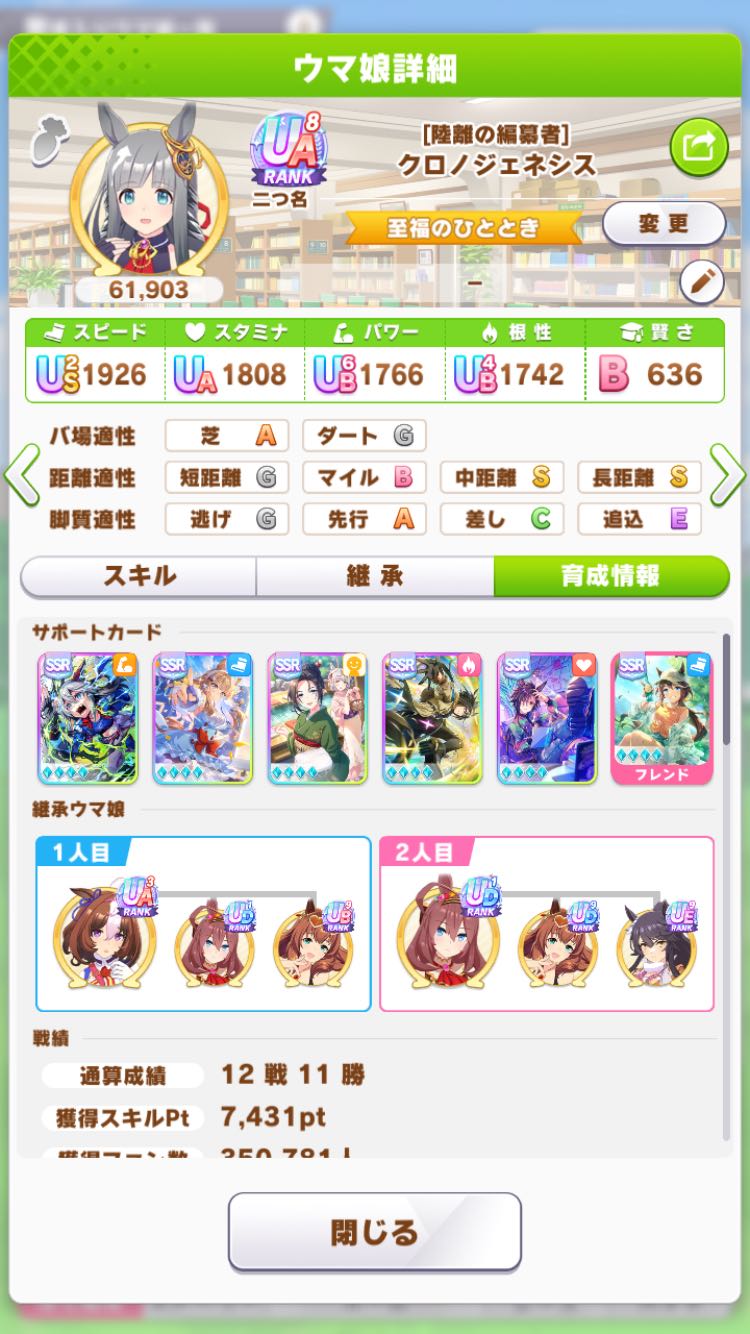Image resolution: width=750 pixels, height=1334 pixels.
Task: Tap the 変更 button to change the nickname
Action: 663,224
